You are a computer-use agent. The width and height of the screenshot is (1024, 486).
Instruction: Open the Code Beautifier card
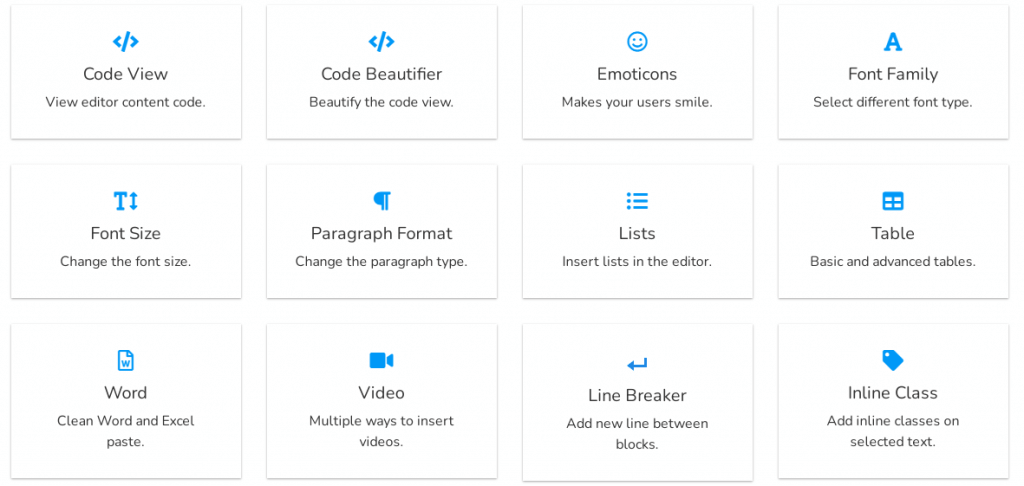point(381,73)
